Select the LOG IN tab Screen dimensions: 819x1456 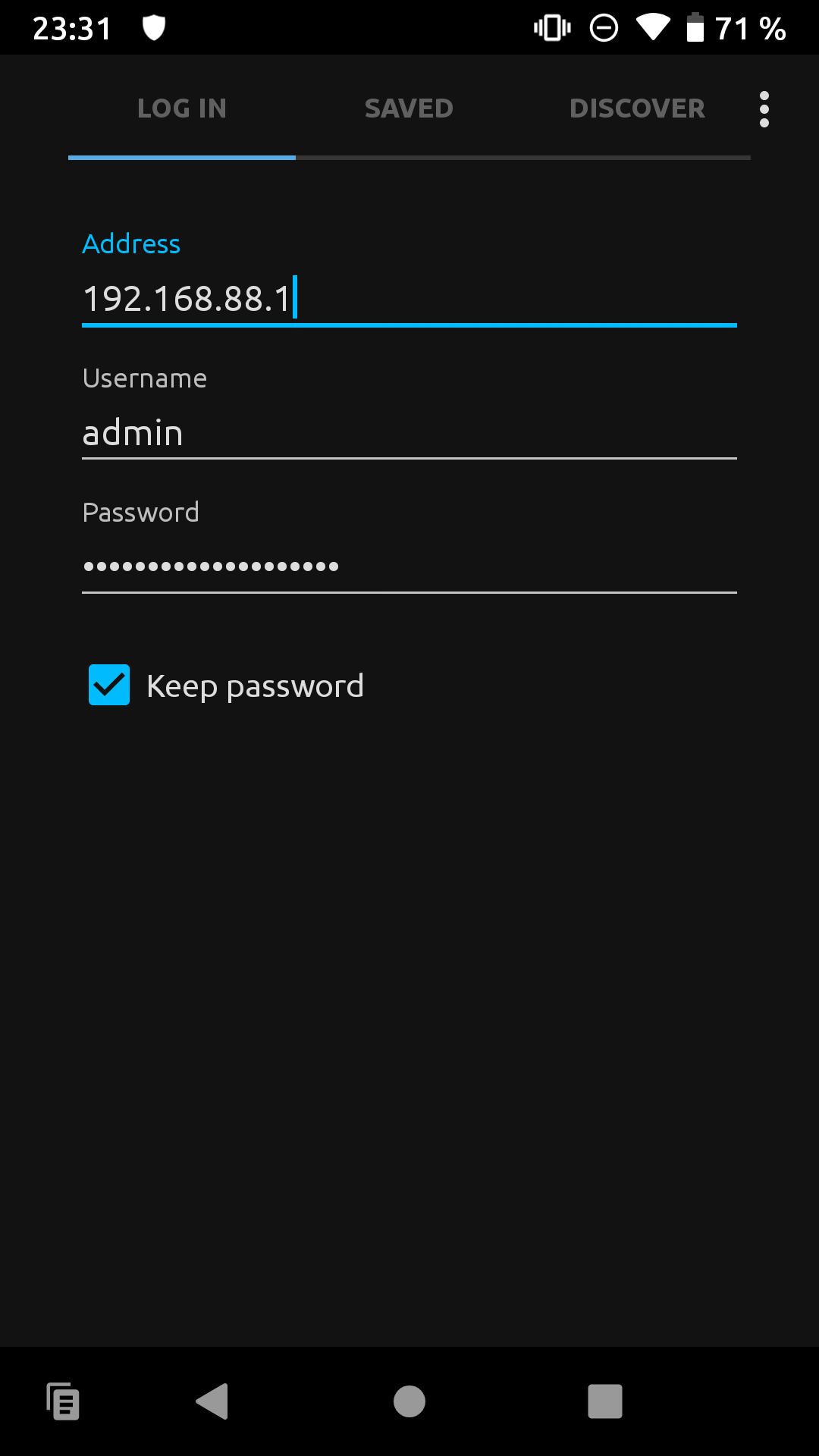pyautogui.click(x=182, y=108)
